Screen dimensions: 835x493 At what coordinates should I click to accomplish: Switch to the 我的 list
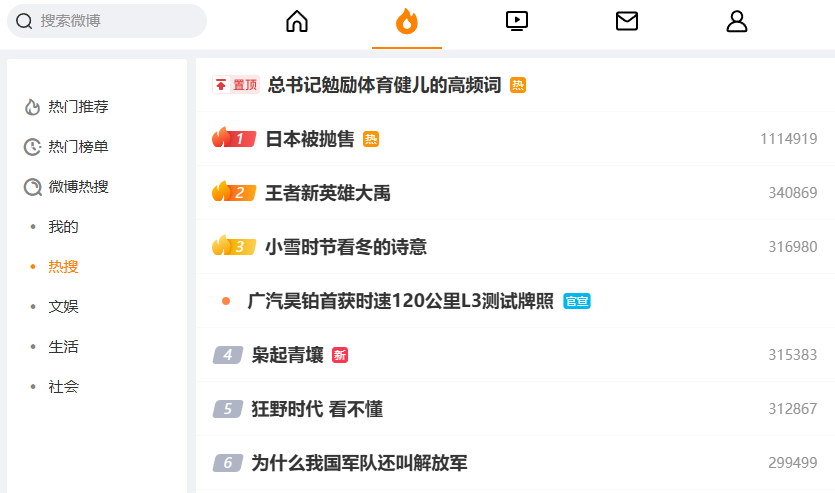64,227
